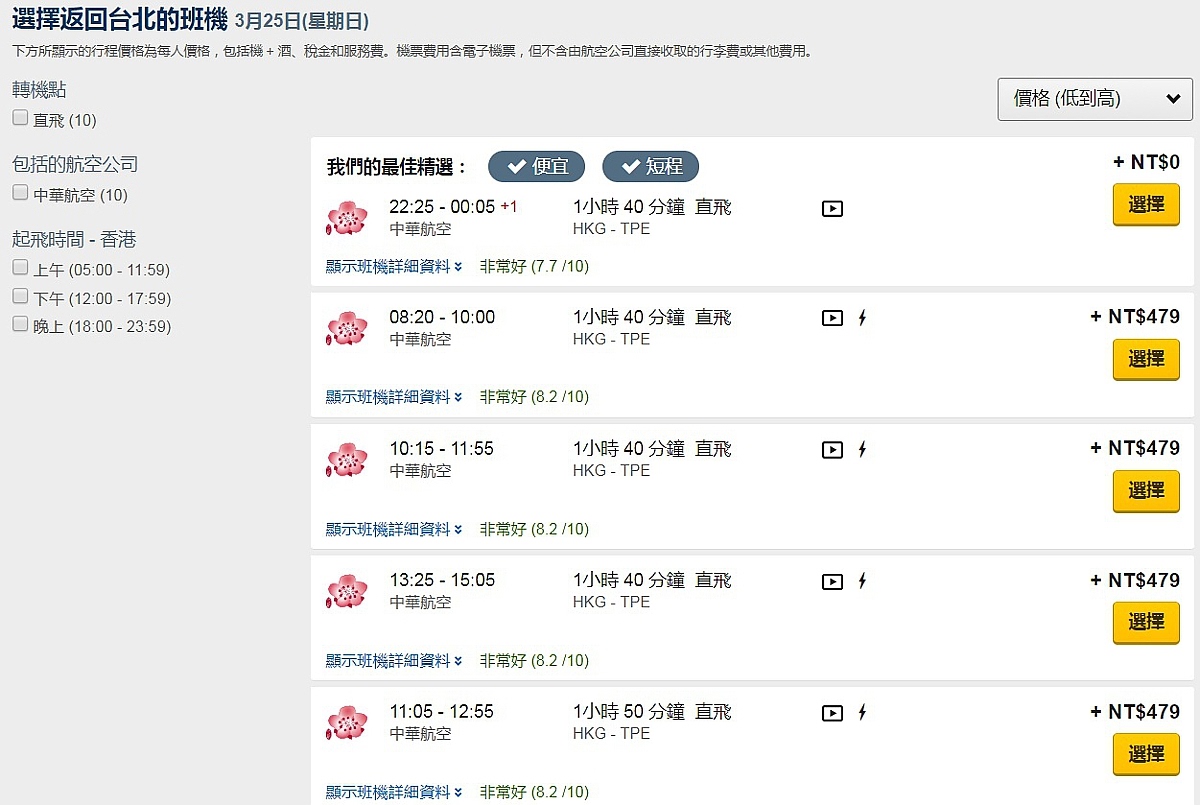Filter by 上午 (05:00 - 11:59) departure

(20, 267)
